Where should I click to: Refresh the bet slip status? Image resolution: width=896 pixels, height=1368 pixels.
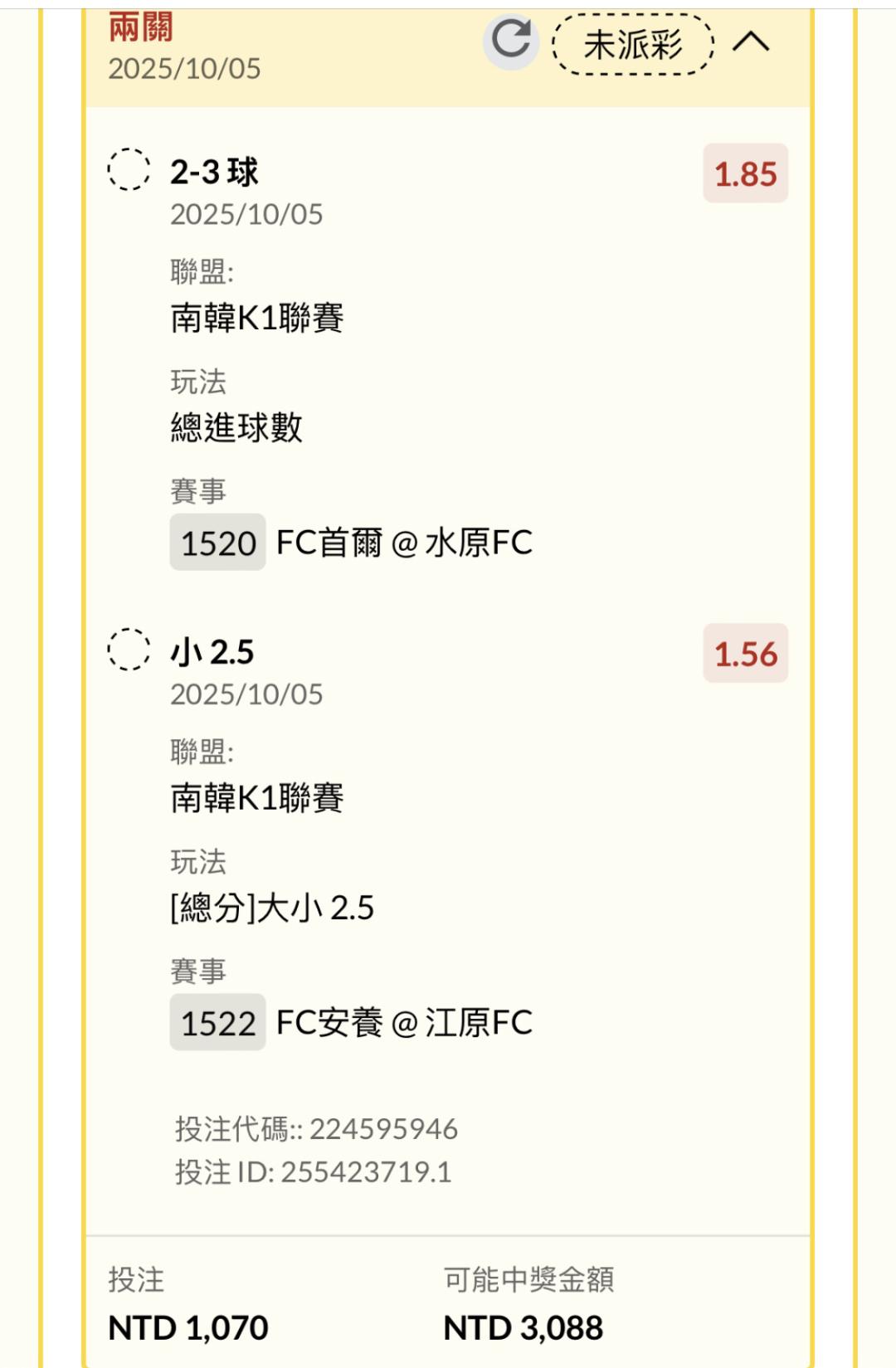tap(510, 40)
